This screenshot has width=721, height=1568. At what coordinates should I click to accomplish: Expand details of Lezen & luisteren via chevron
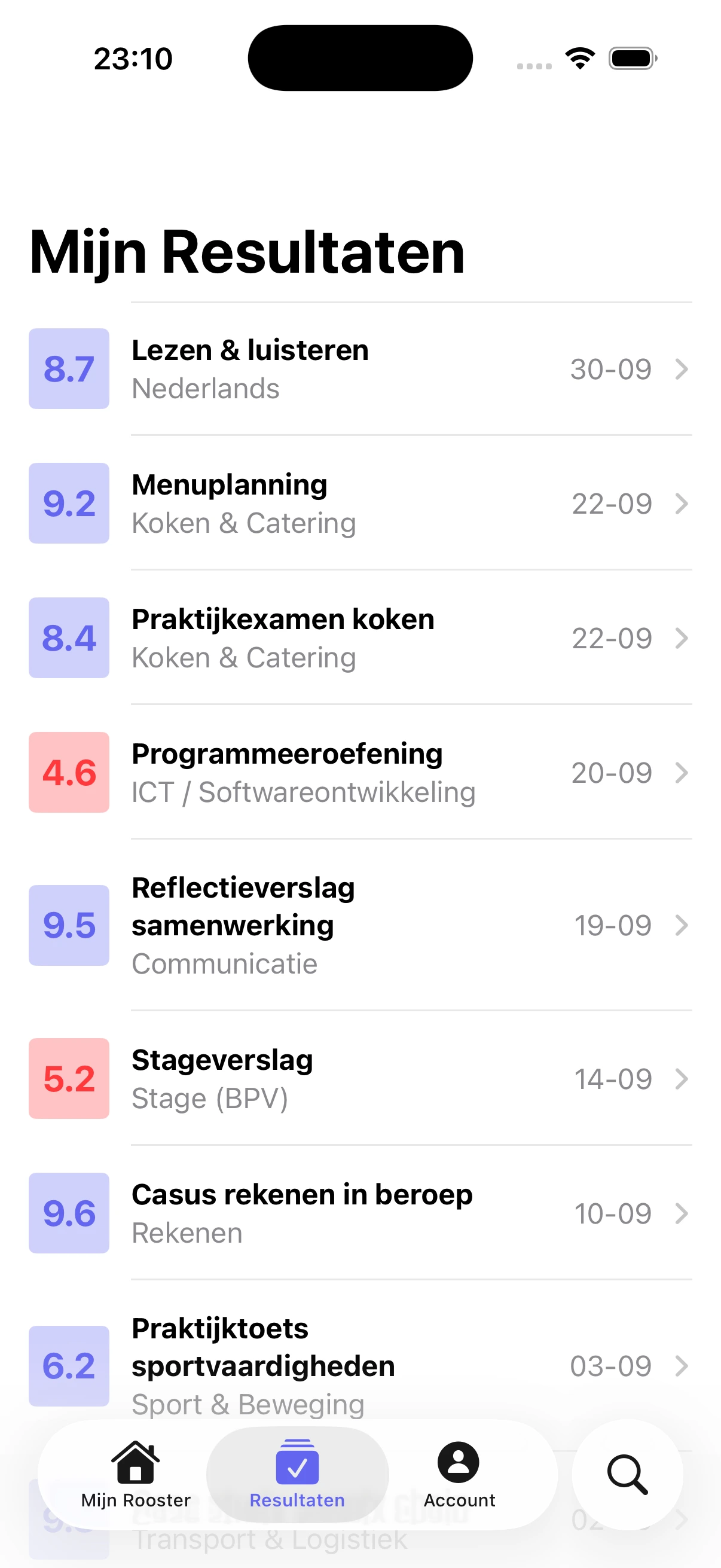click(x=681, y=369)
